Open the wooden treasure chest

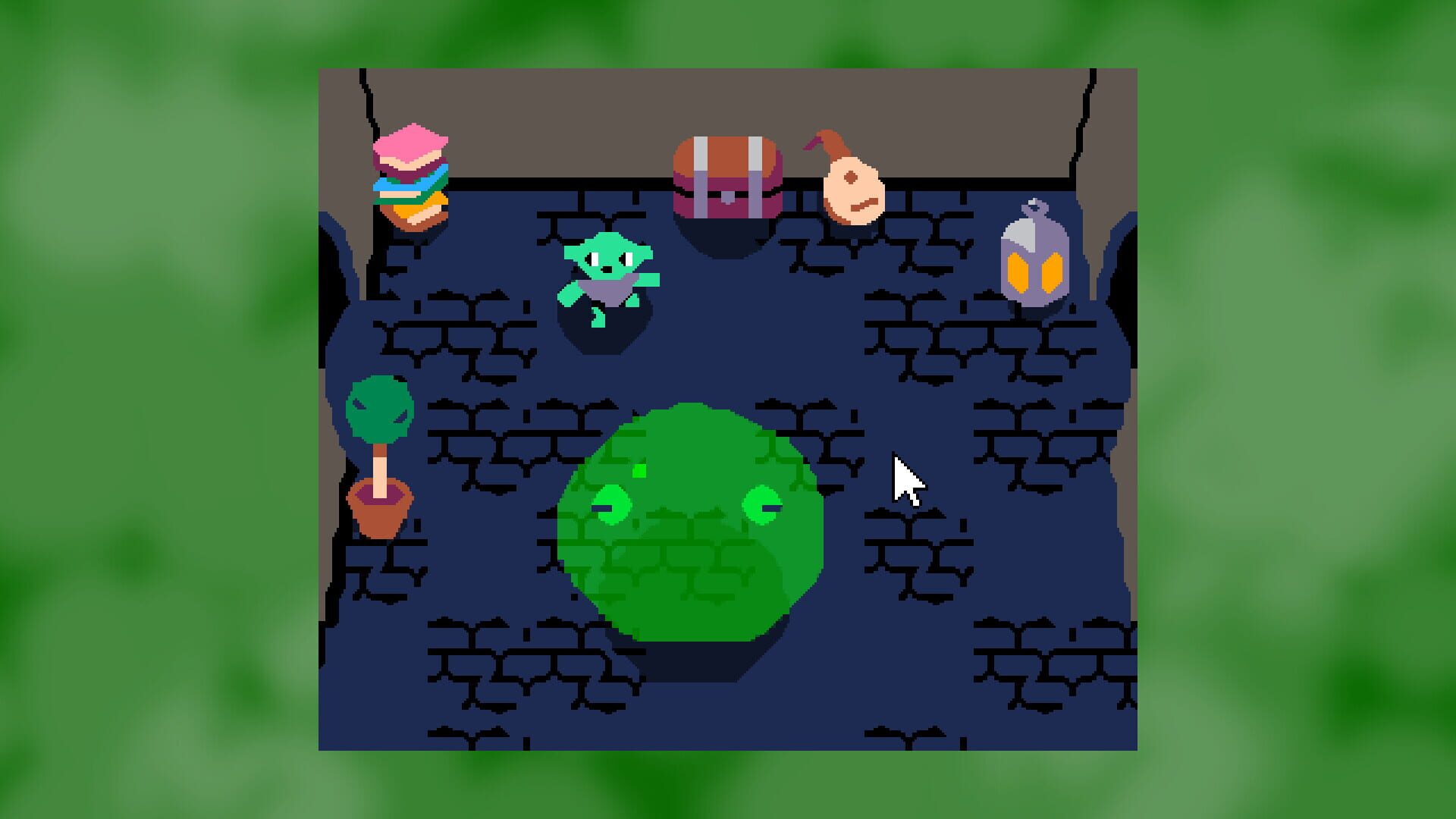tap(727, 177)
